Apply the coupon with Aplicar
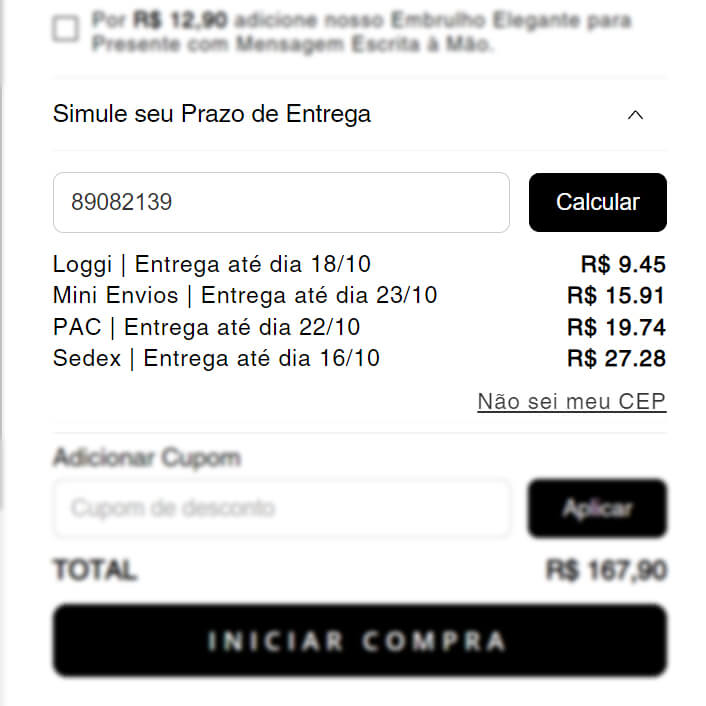 tap(597, 508)
